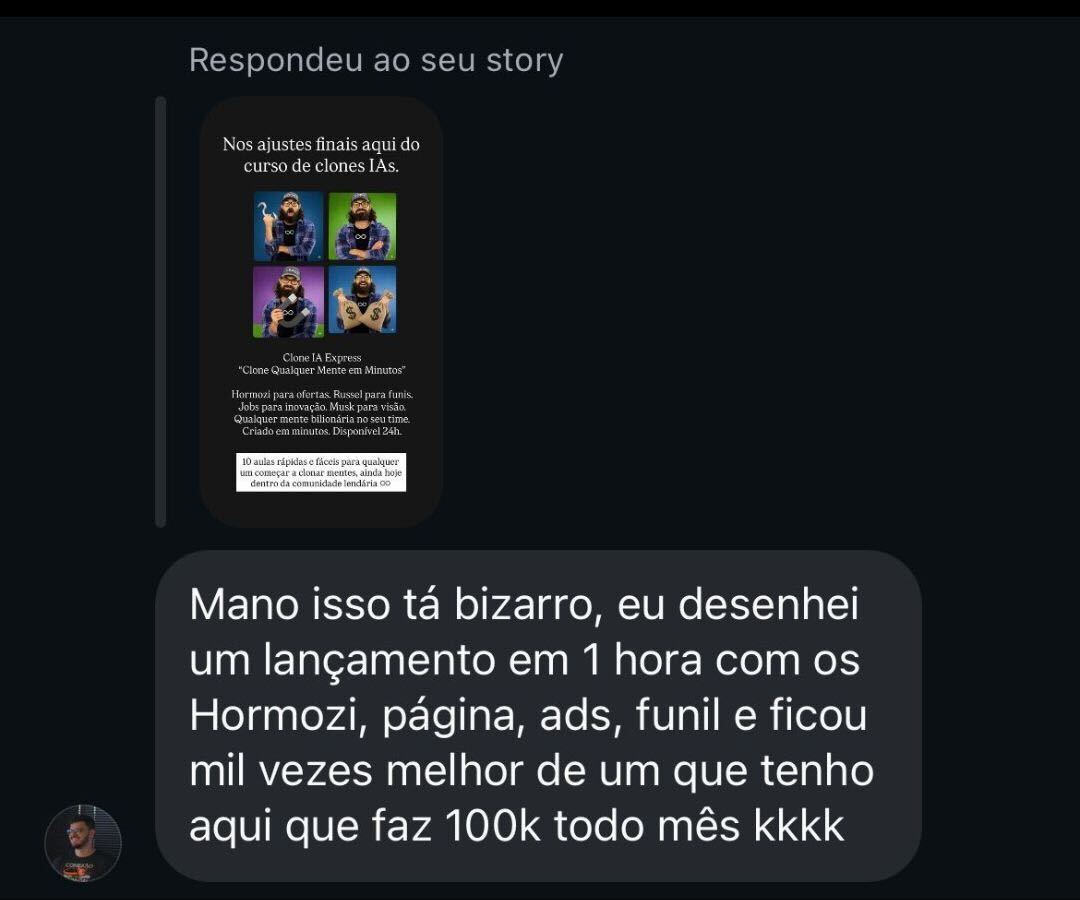The image size is (1080, 900).
Task: Open the replied story preview about clones IAs
Action: pyautogui.click(x=321, y=312)
